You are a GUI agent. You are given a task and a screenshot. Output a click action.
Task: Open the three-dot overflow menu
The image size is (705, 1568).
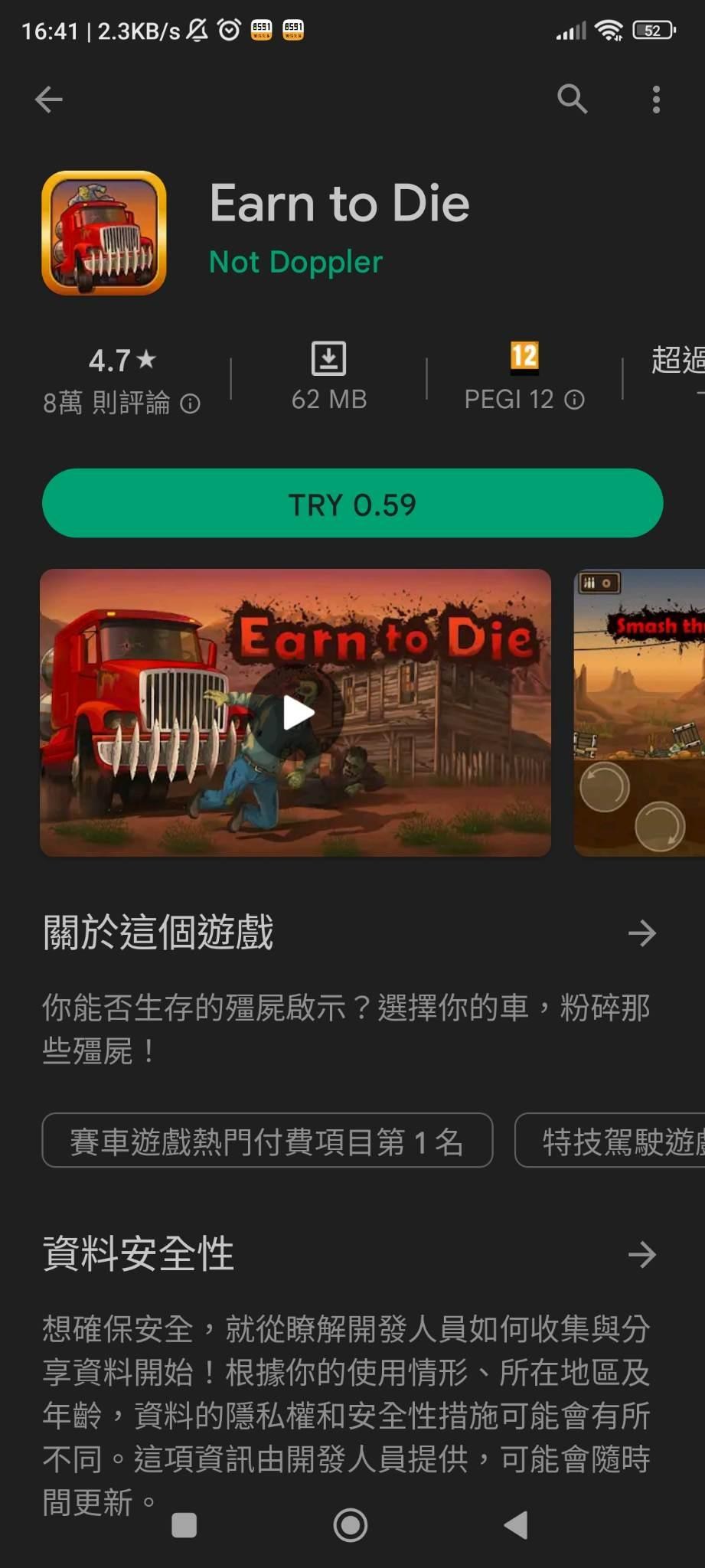click(x=656, y=100)
